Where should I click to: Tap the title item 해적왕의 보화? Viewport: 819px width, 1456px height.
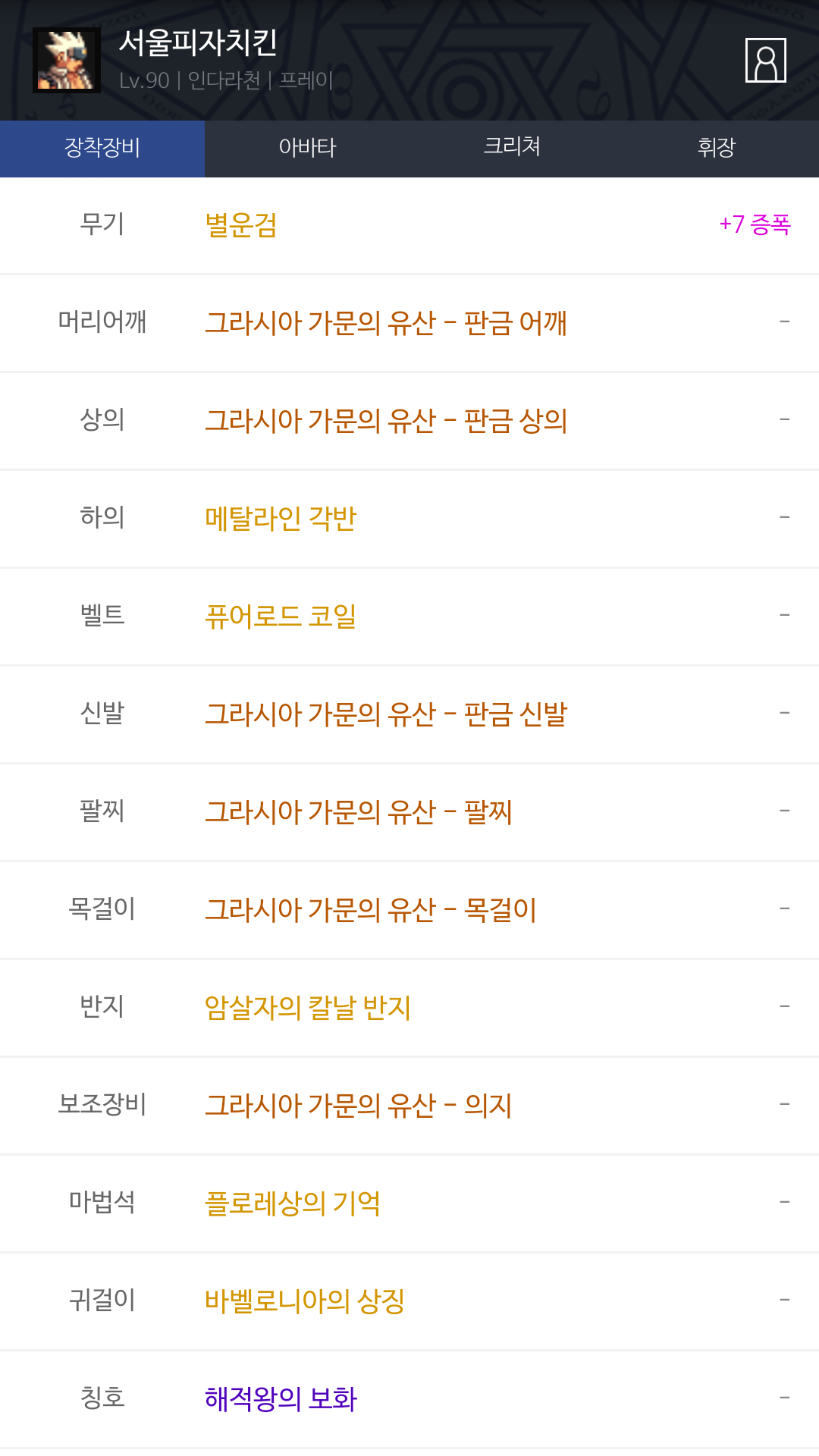[281, 1399]
